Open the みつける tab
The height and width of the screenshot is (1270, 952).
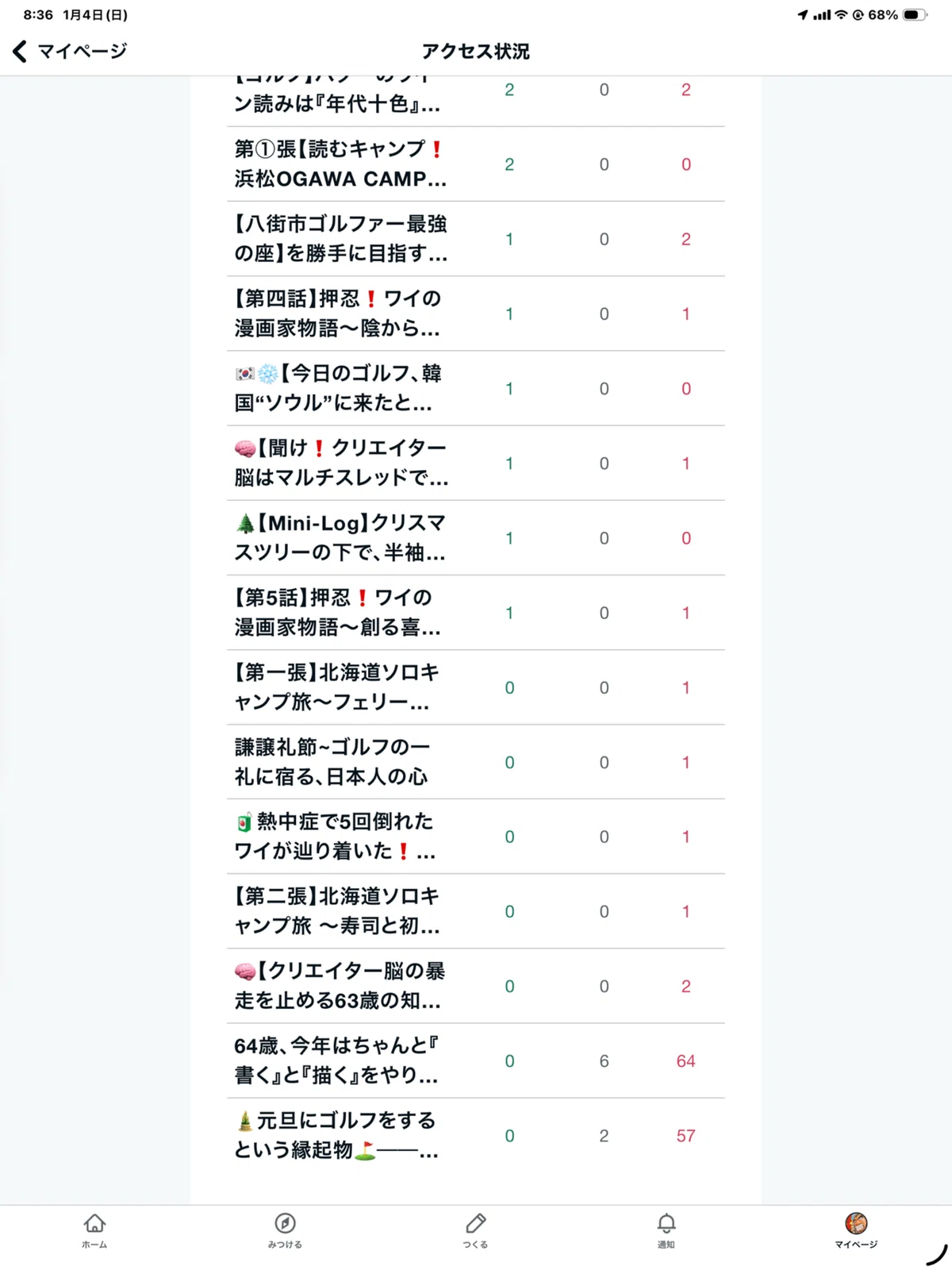(x=285, y=1230)
